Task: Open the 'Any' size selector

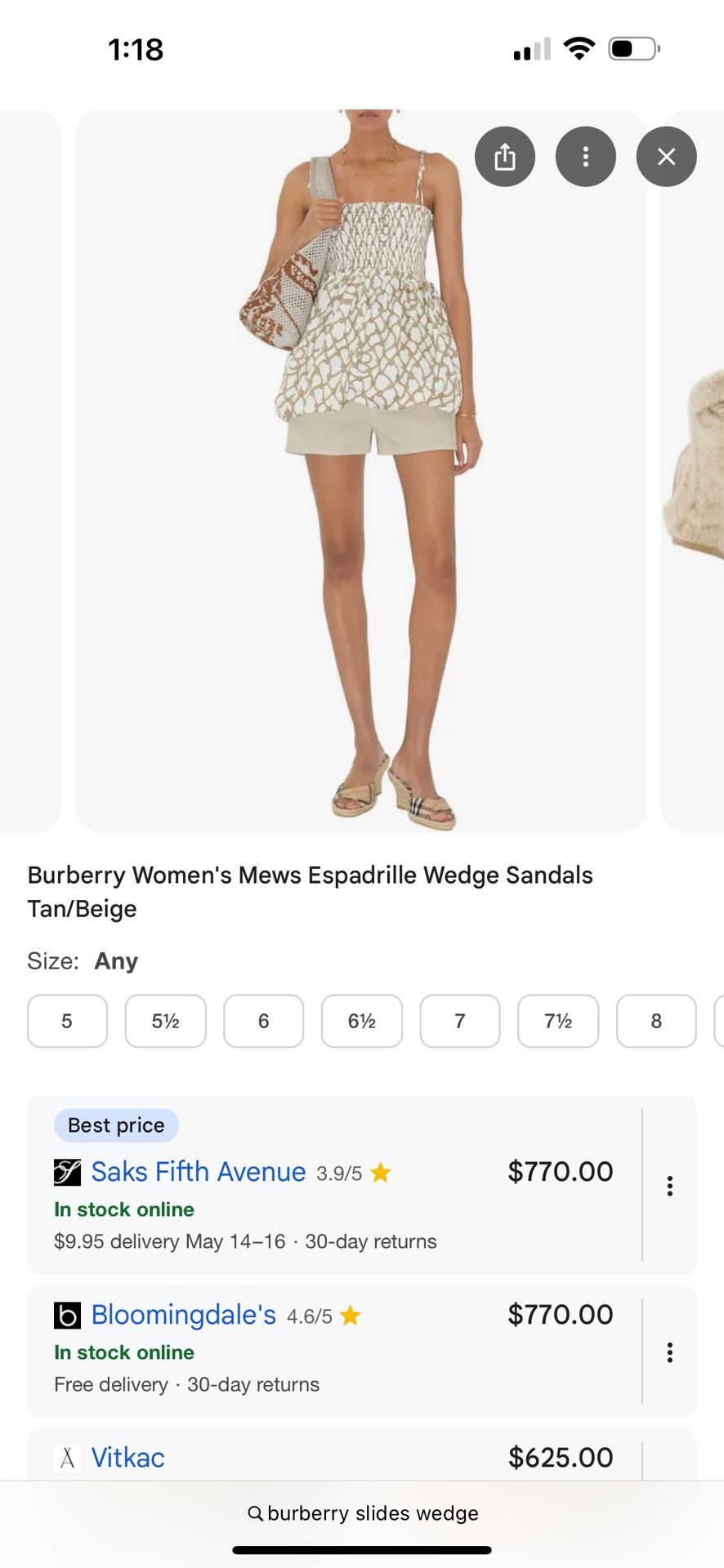Action: pyautogui.click(x=116, y=961)
